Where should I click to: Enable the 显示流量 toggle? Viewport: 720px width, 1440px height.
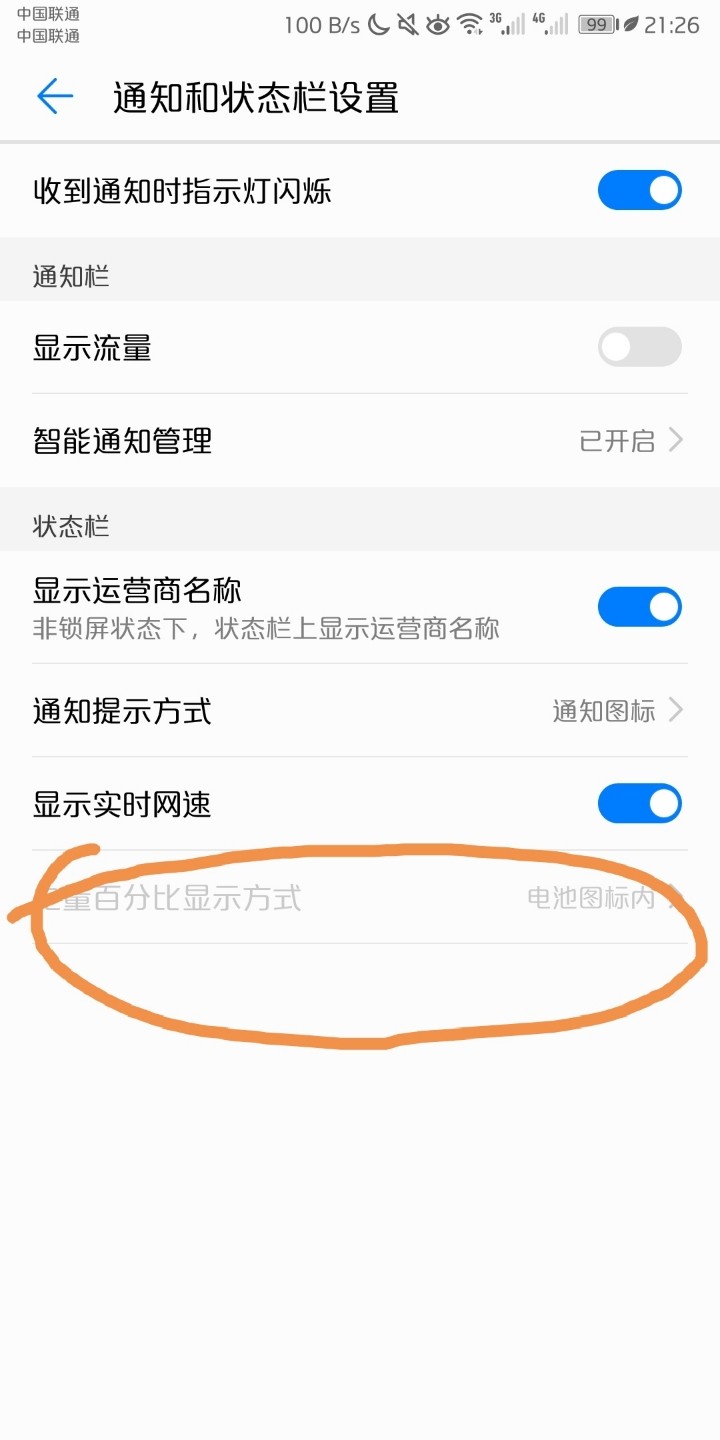click(x=639, y=347)
